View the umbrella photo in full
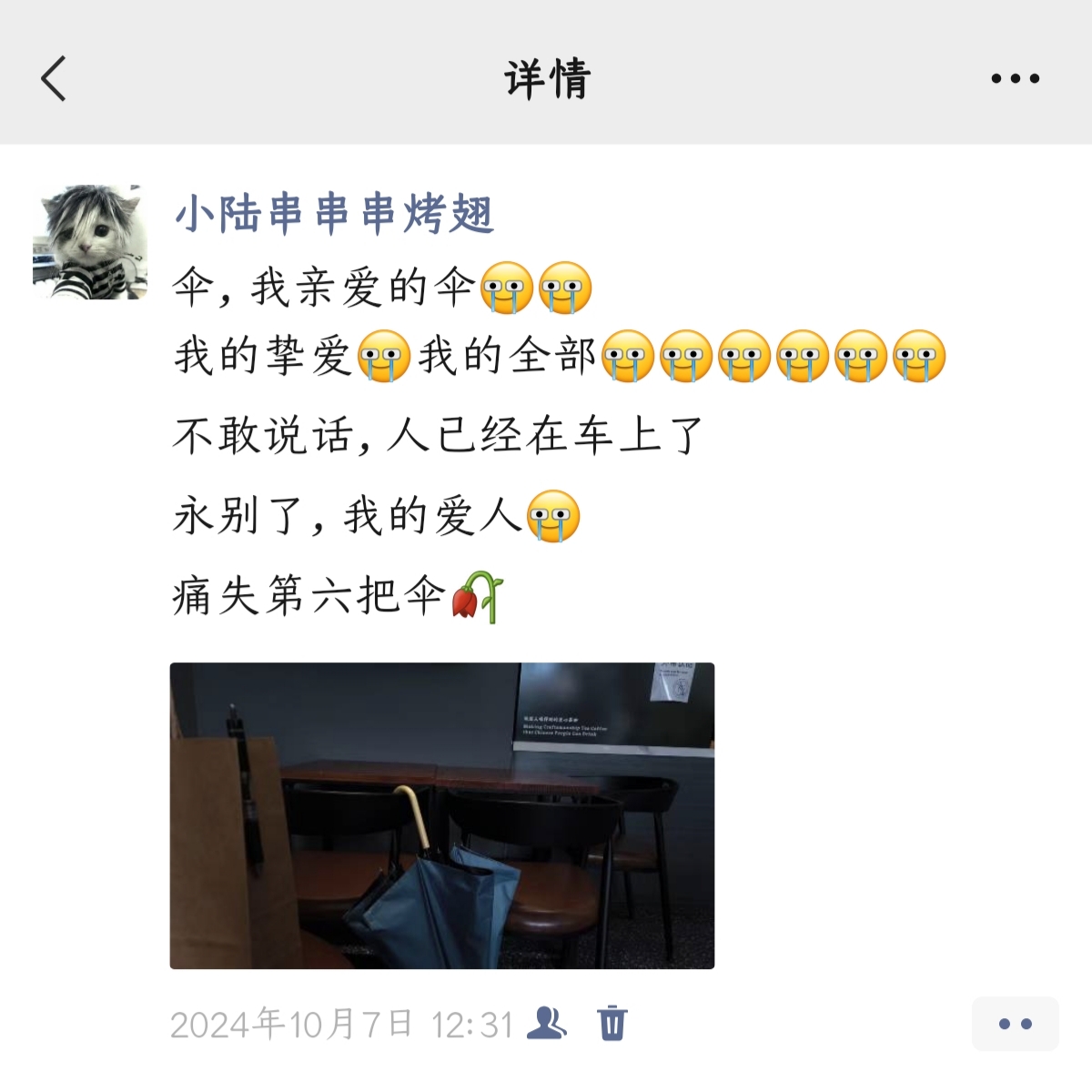 442,815
